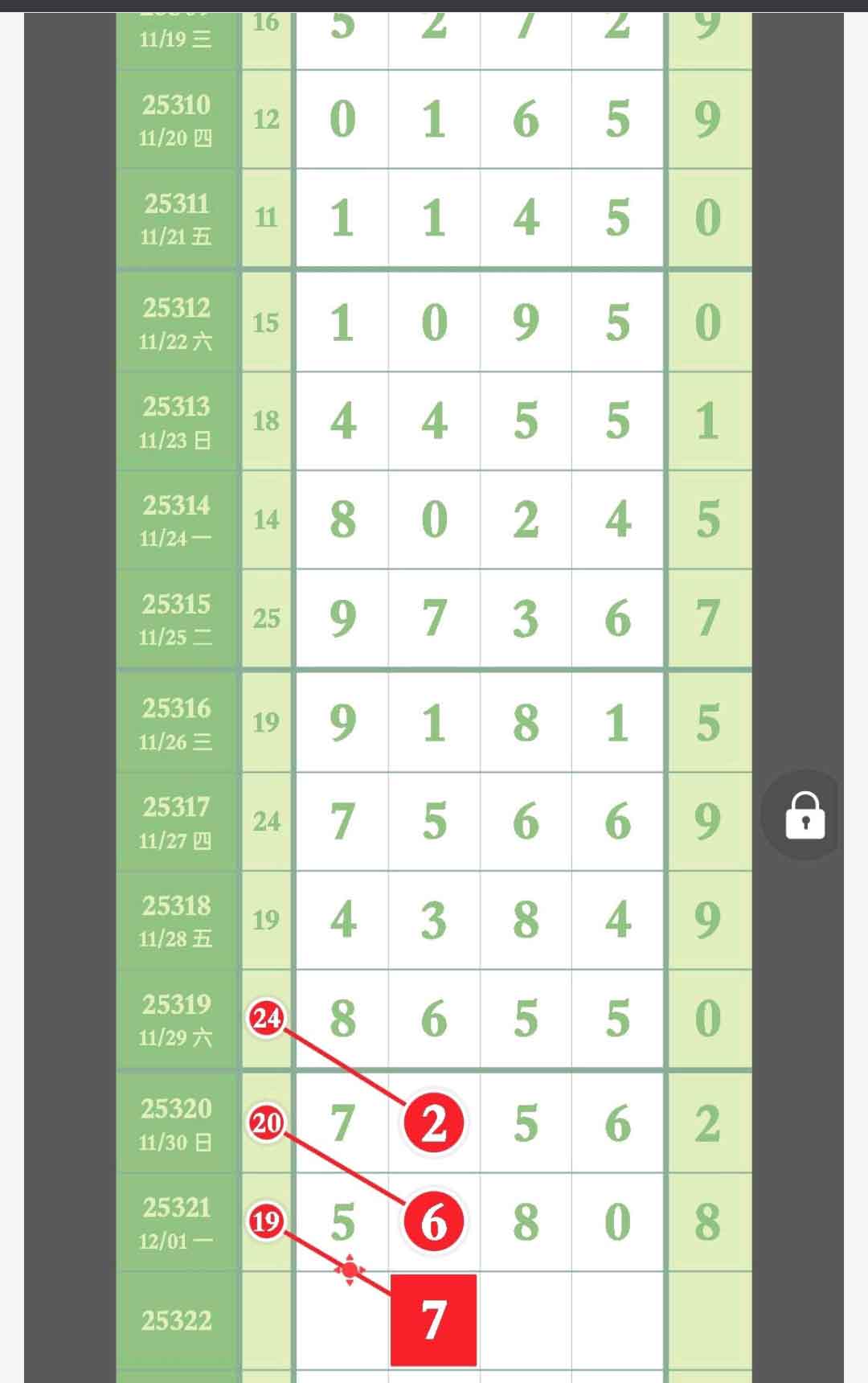Tap the red circled 2 marker
The height and width of the screenshot is (1383, 868).
coord(433,1123)
